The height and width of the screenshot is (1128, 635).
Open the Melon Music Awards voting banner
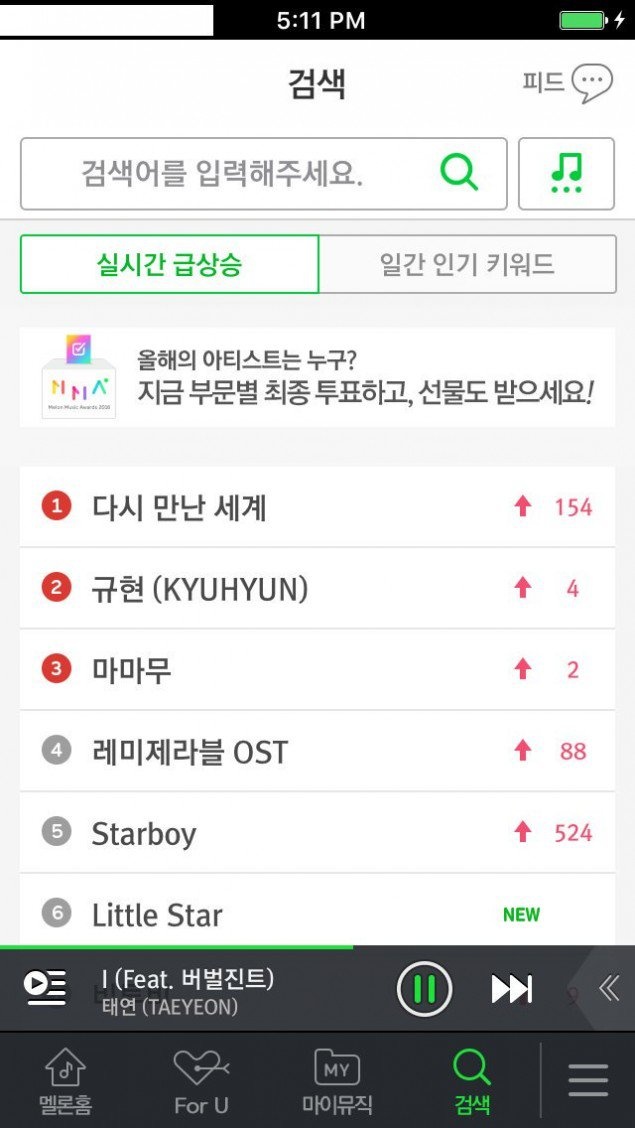[x=317, y=378]
